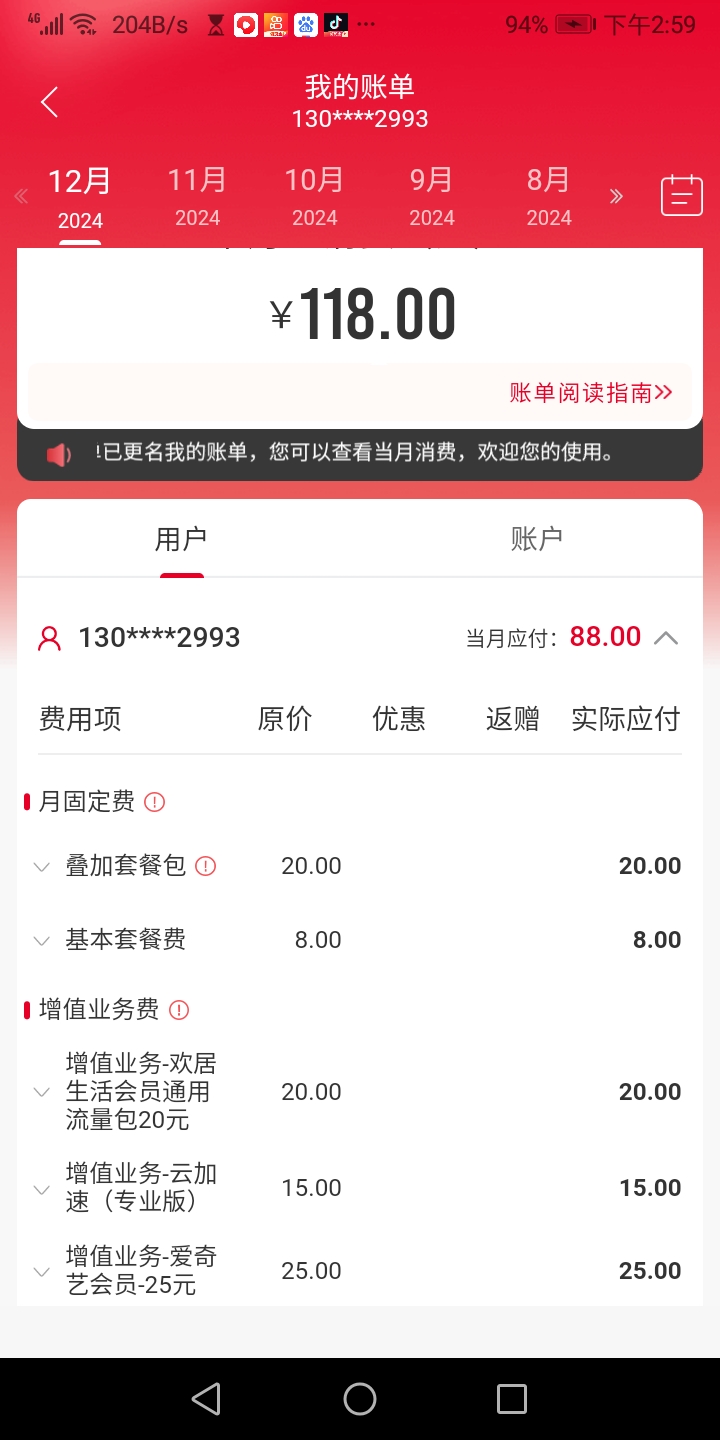Collapse the 当月应付 88.00 section
The width and height of the screenshot is (720, 1440).
(x=666, y=638)
